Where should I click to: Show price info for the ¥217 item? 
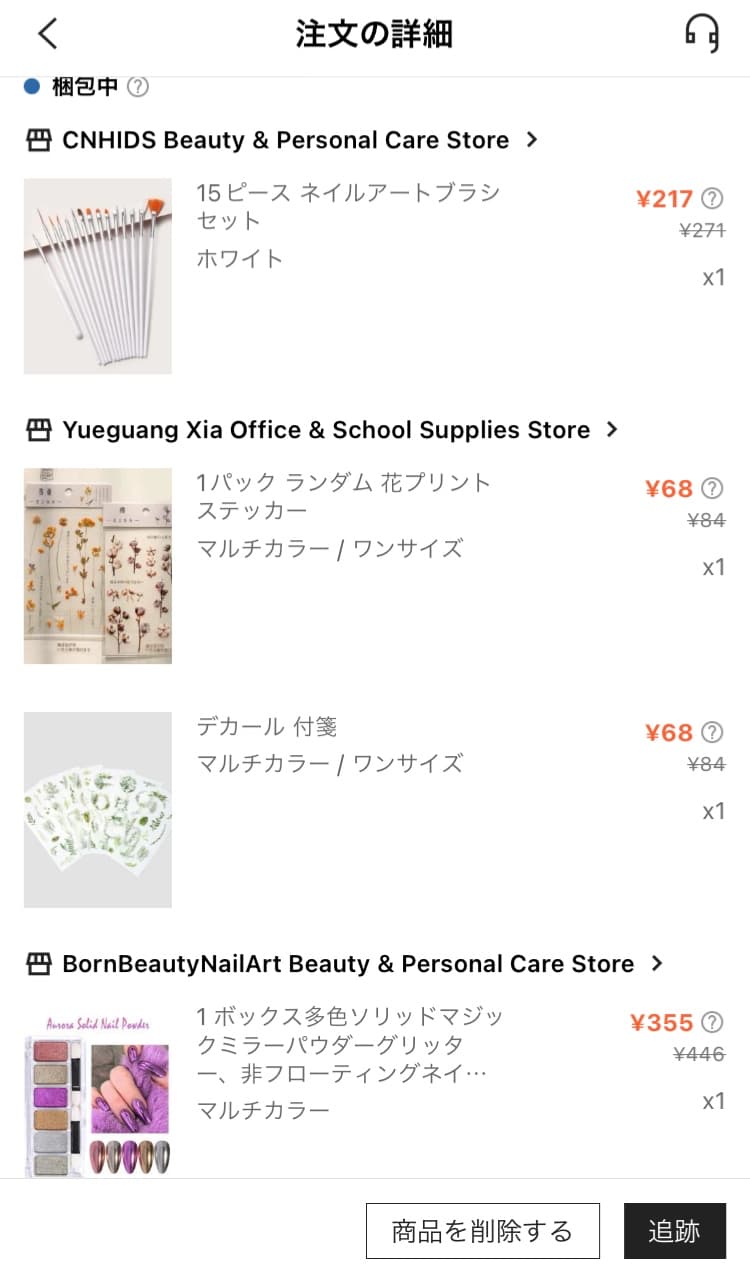pos(712,198)
